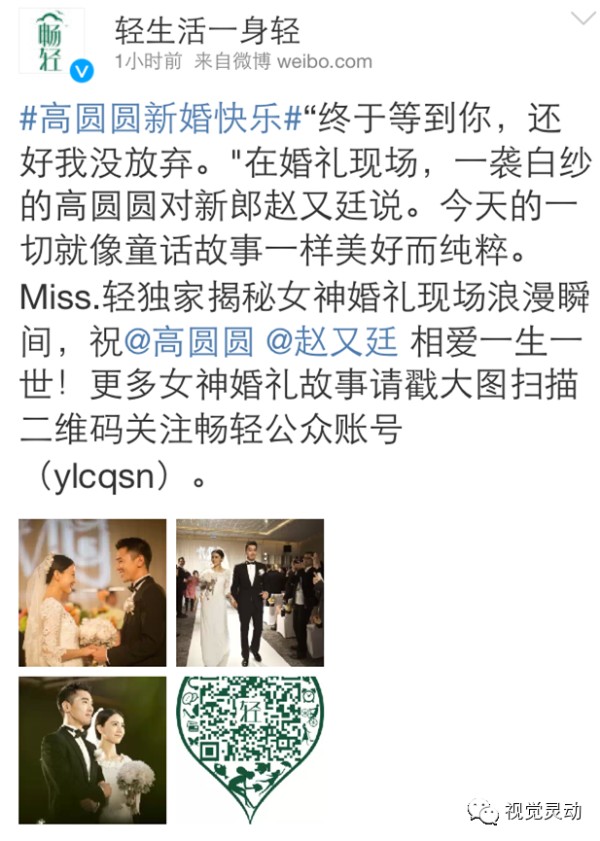View the photo of the couple facing each other
The height and width of the screenshot is (841, 600).
(x=92, y=592)
